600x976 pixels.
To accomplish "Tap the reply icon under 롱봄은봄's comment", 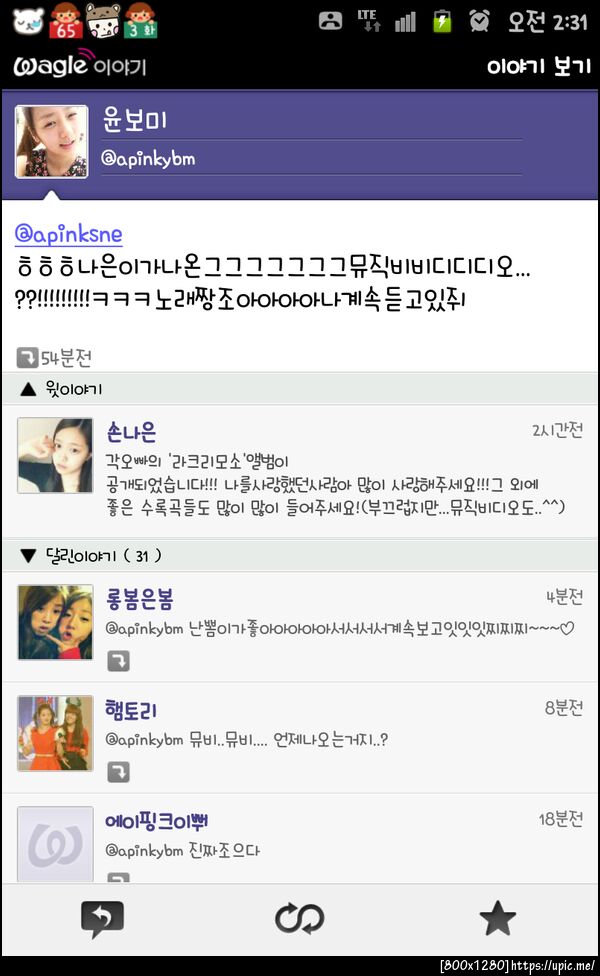I will [118, 660].
